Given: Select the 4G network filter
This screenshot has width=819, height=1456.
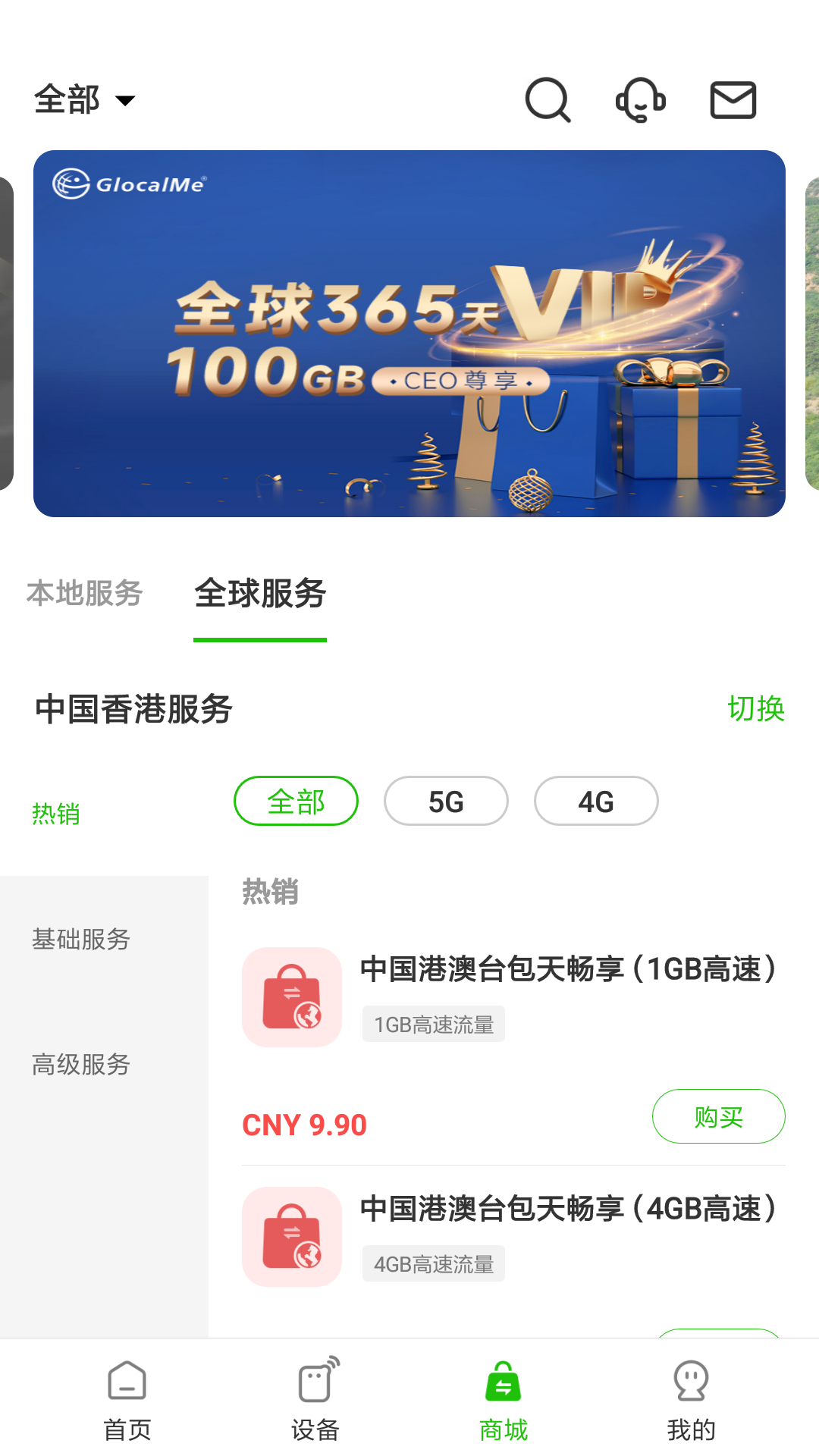Looking at the screenshot, I should pyautogui.click(x=596, y=801).
